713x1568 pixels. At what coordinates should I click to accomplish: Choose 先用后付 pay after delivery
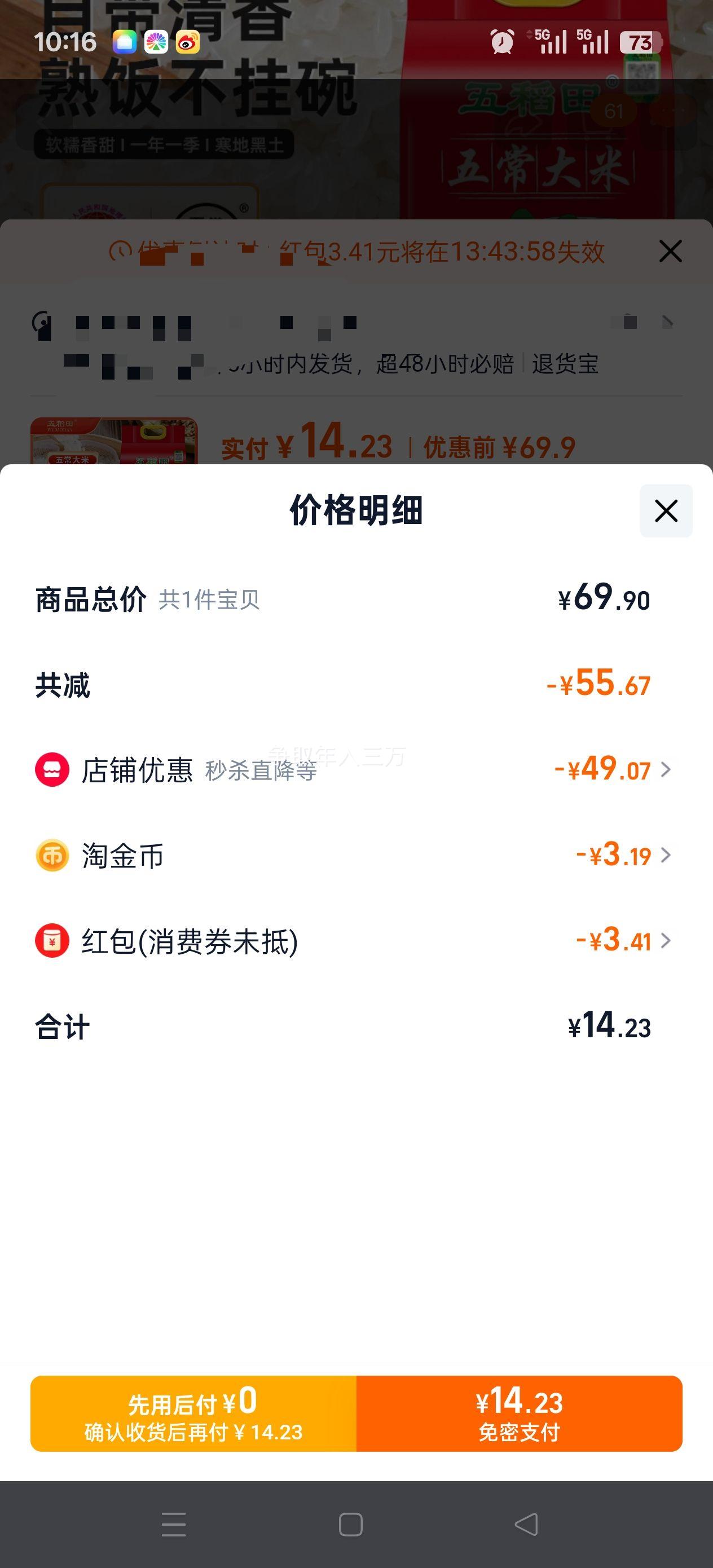[x=193, y=1413]
